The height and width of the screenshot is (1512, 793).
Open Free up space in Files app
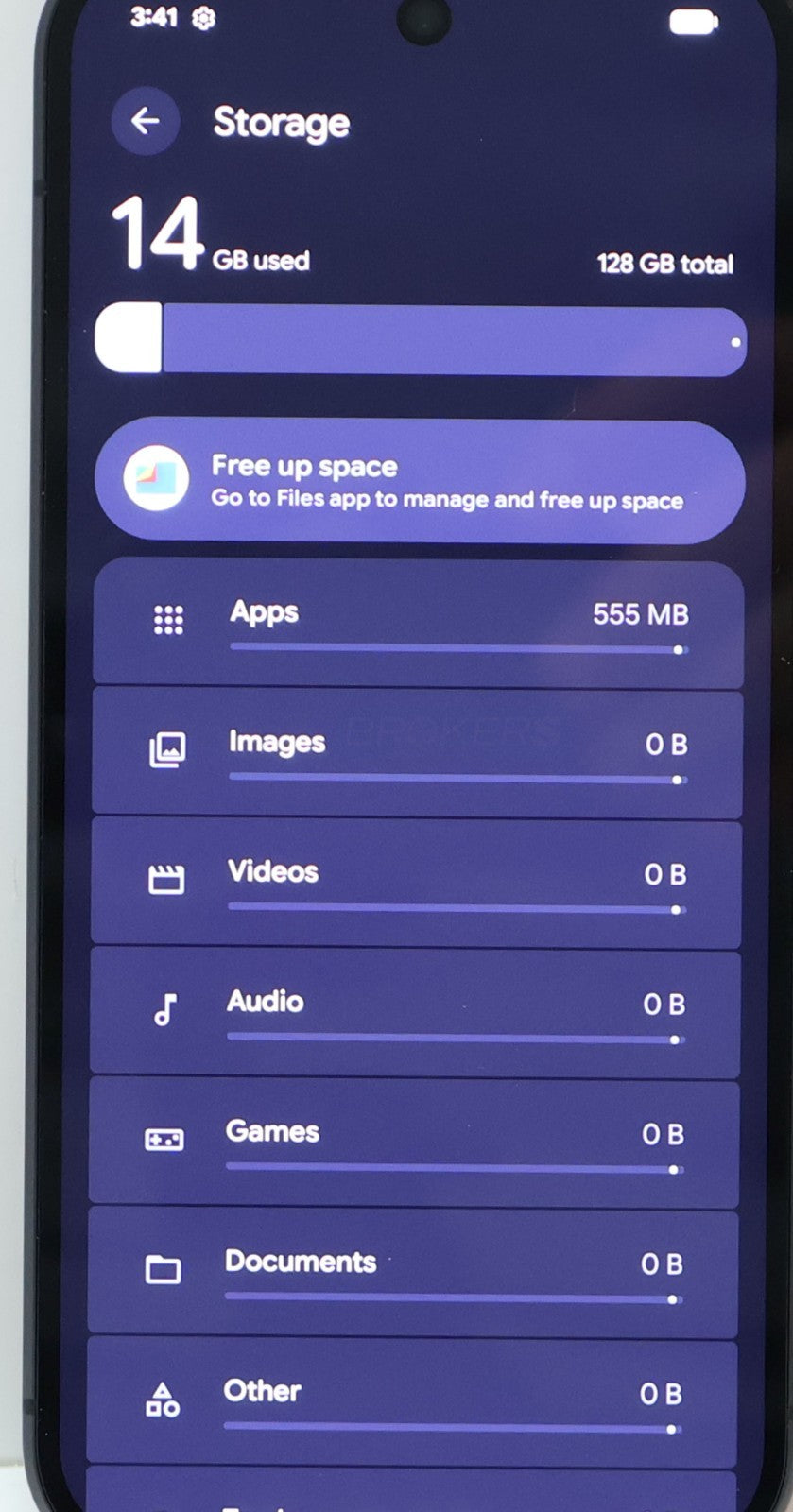tap(420, 481)
